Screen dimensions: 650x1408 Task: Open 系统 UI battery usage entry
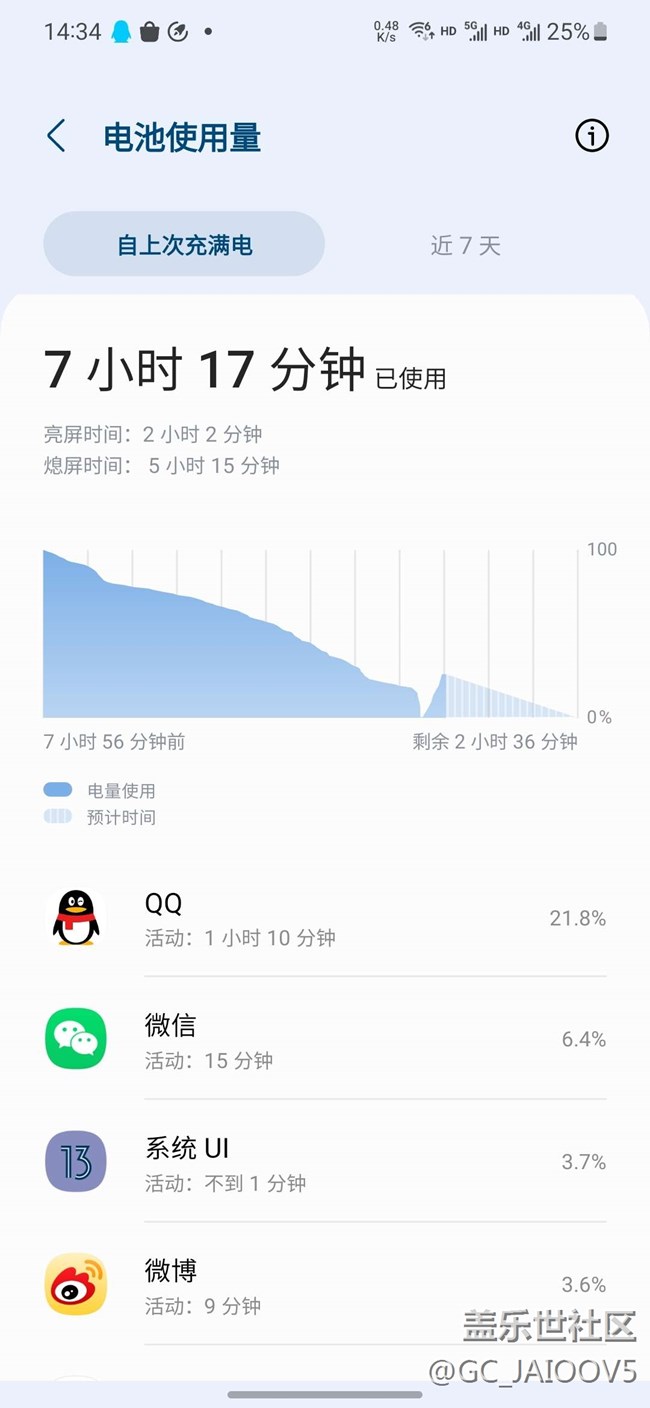(x=325, y=1163)
